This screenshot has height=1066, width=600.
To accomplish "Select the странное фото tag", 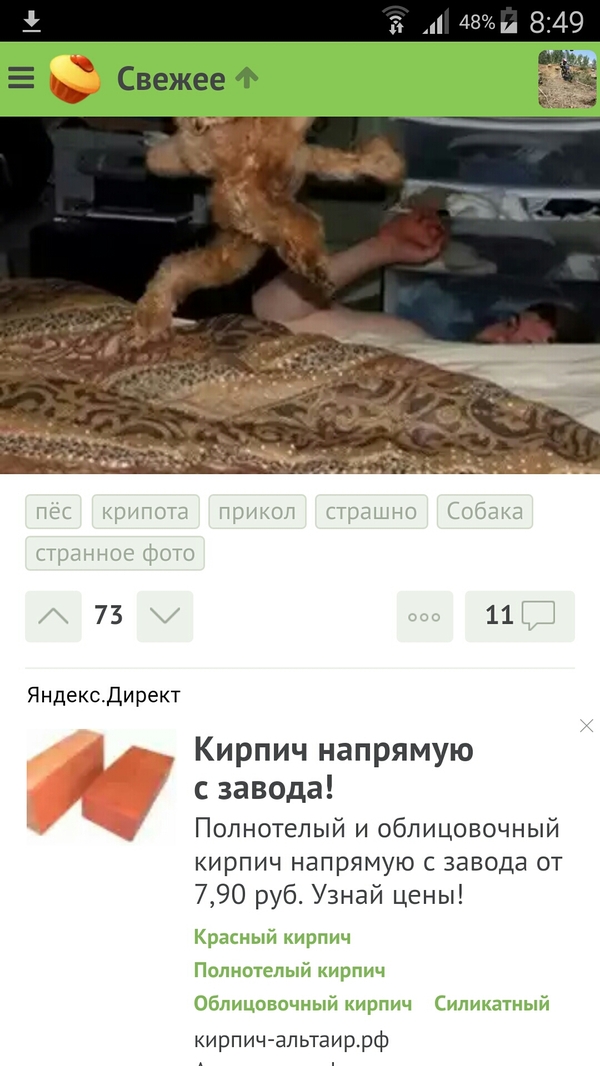I will [115, 553].
